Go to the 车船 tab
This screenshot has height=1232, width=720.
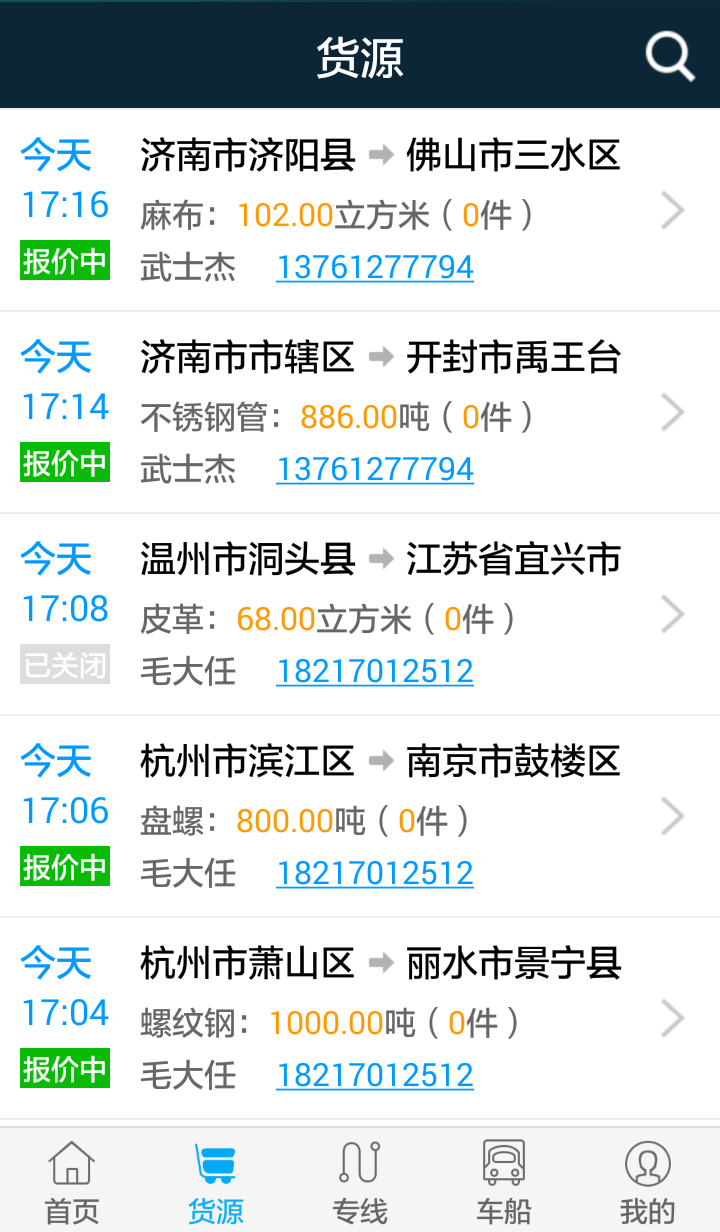504,1182
